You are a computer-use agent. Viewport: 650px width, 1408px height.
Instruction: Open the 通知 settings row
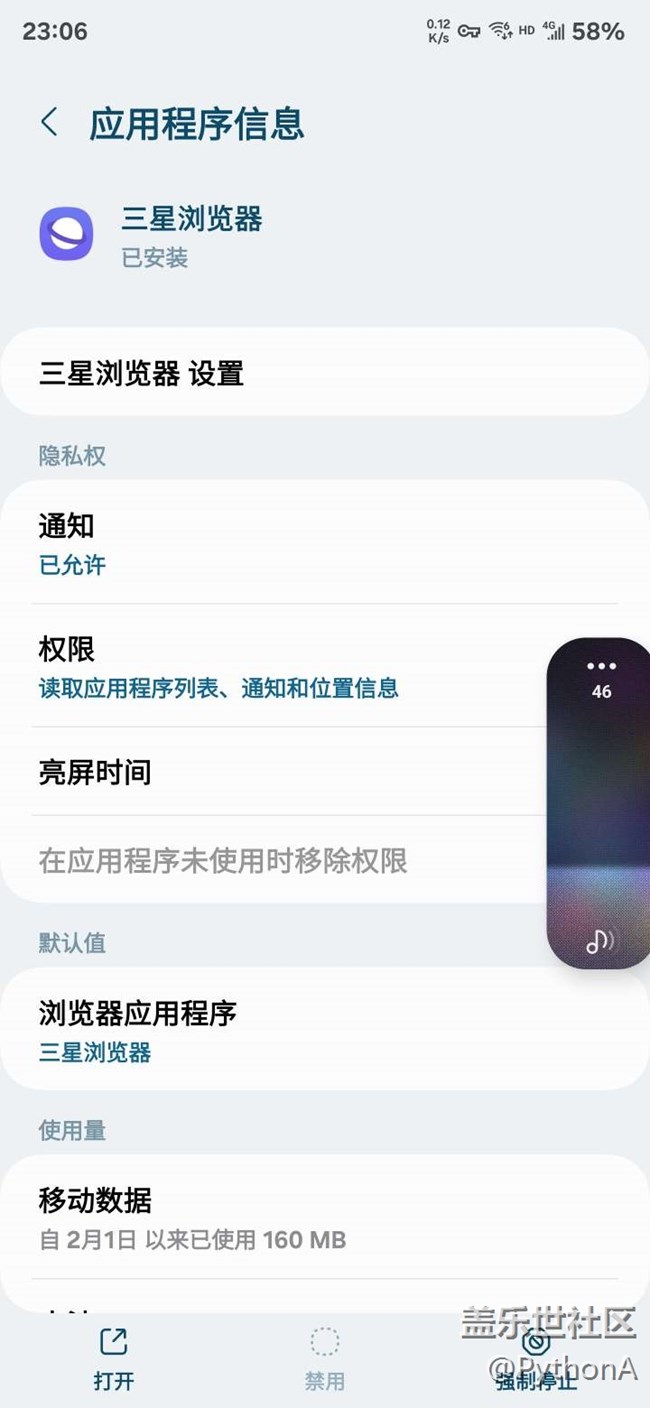pos(325,543)
